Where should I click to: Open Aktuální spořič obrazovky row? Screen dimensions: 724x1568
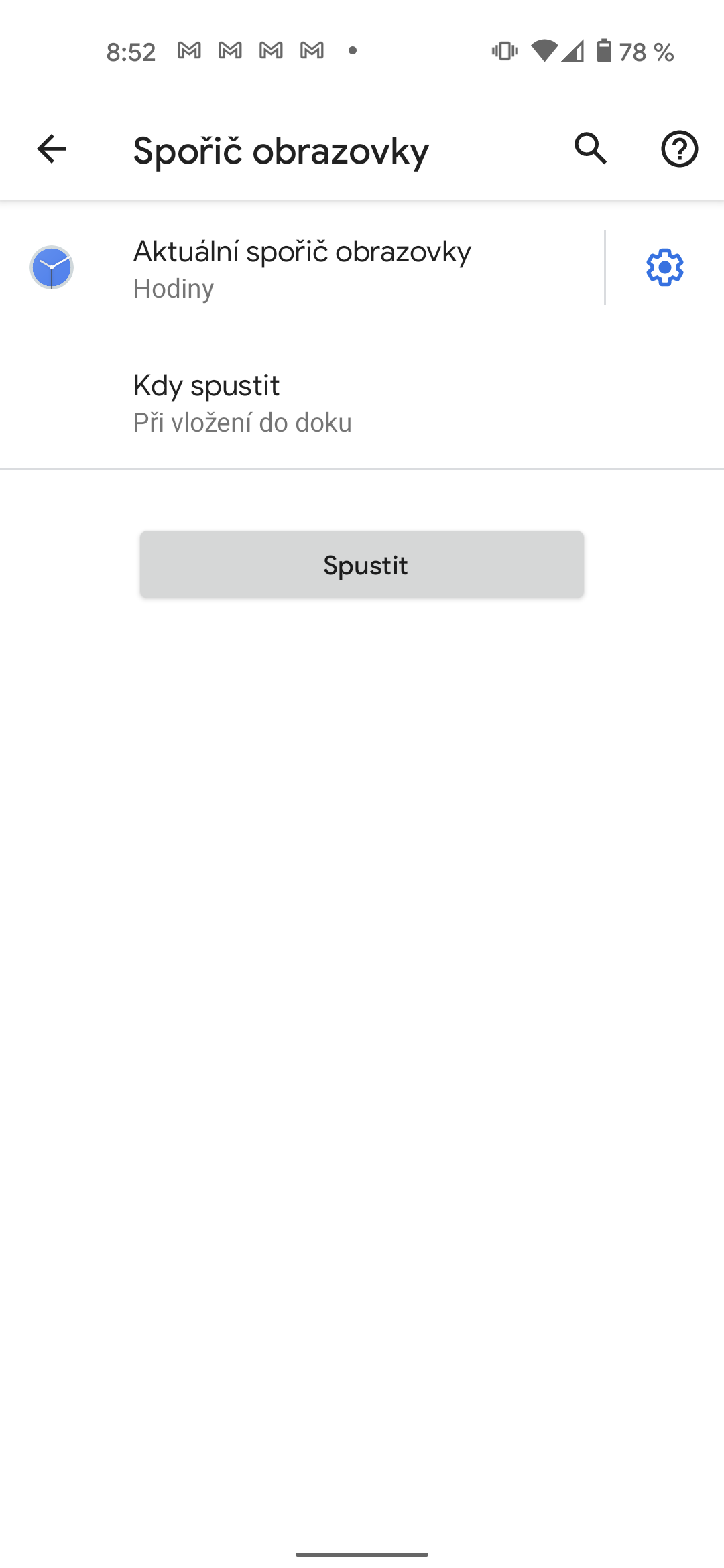(302, 268)
